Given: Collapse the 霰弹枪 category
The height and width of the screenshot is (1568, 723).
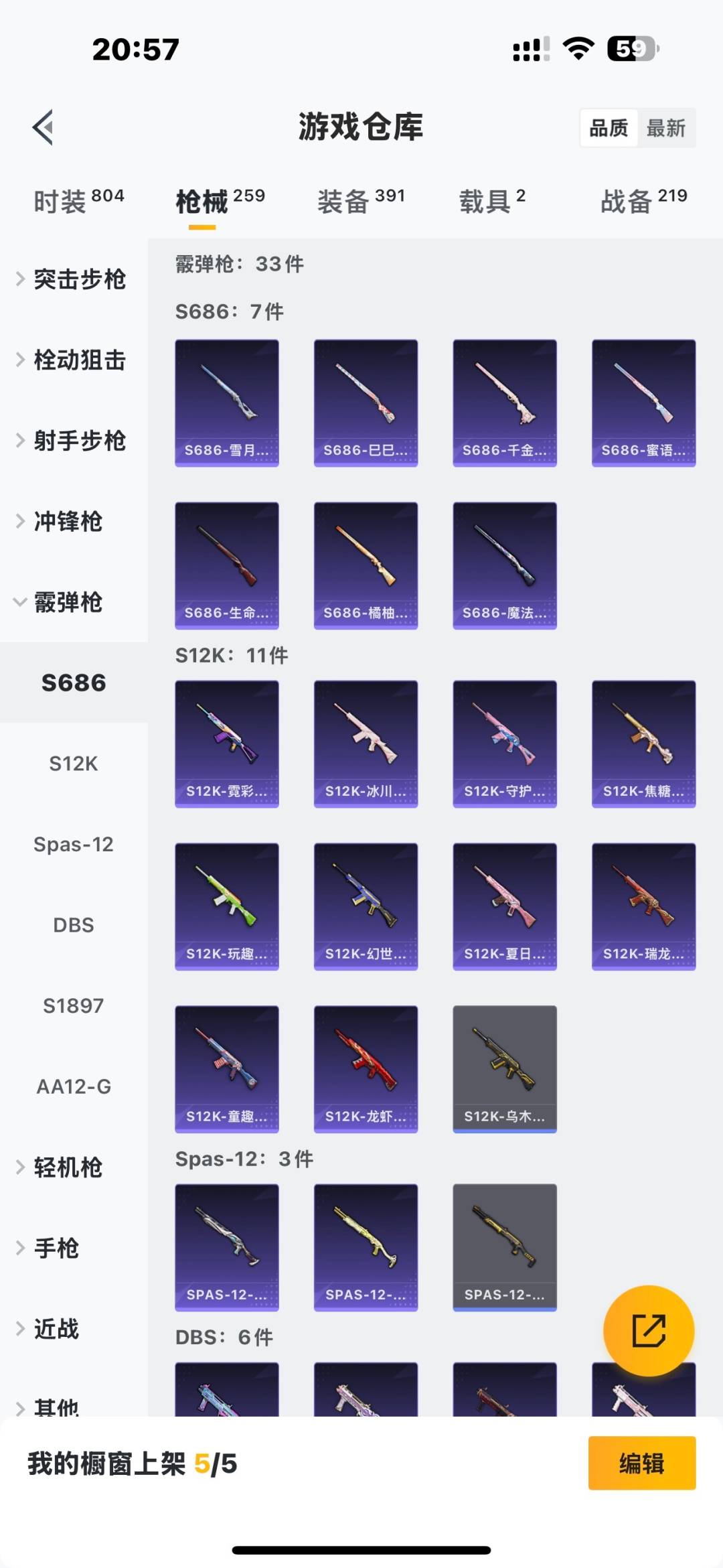Looking at the screenshot, I should click(x=67, y=602).
